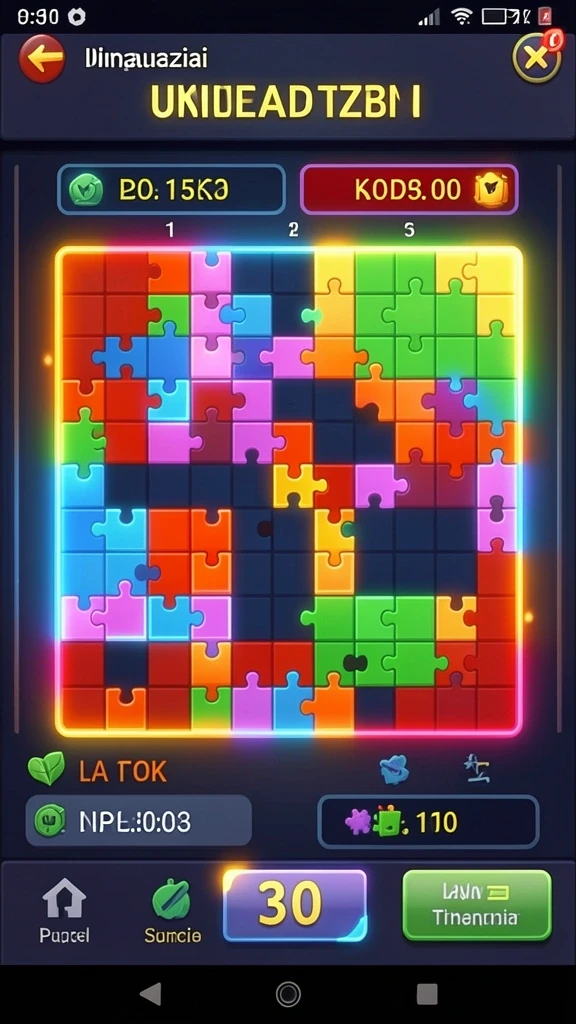This screenshot has width=576, height=1024.
Task: Tap the 30 counter button
Action: pyautogui.click(x=295, y=905)
